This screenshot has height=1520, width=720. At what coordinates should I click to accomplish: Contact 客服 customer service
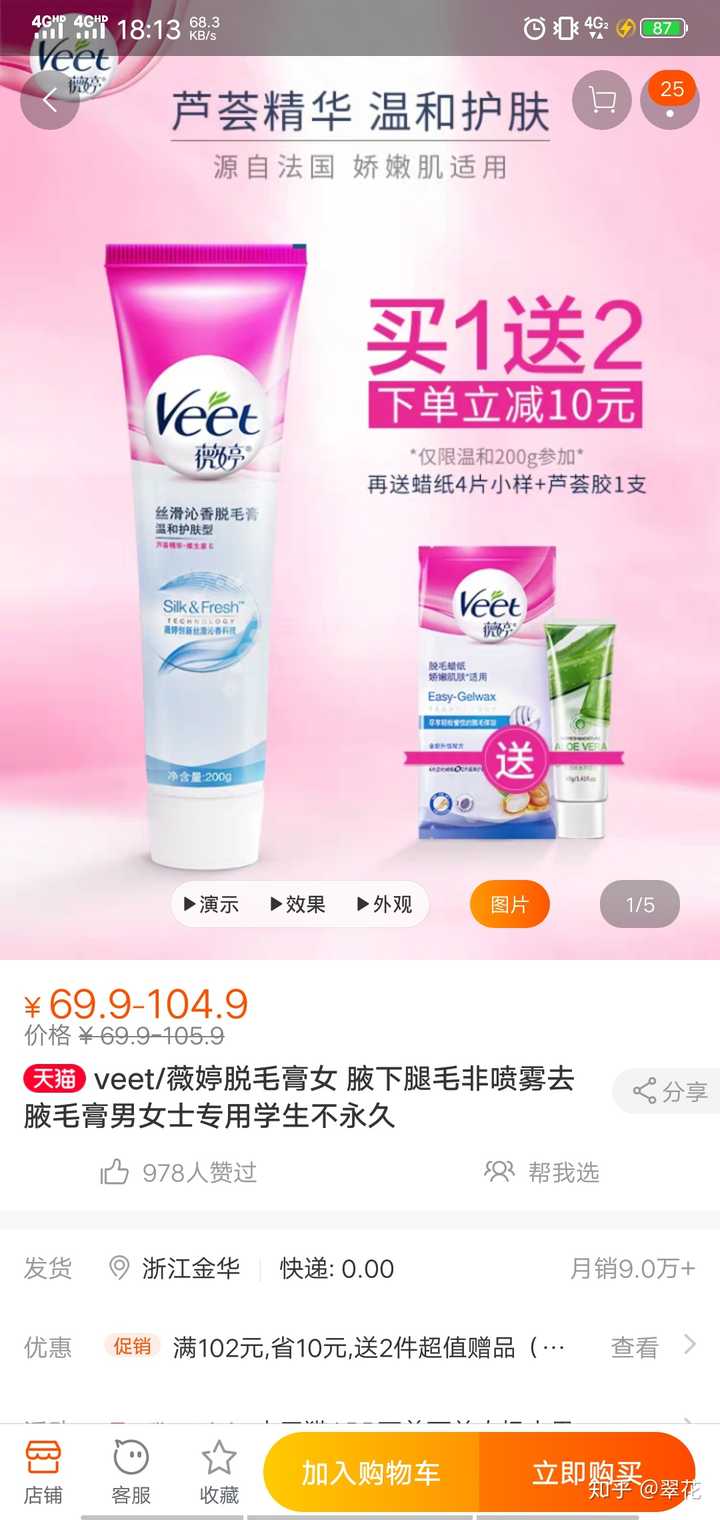click(x=131, y=1472)
